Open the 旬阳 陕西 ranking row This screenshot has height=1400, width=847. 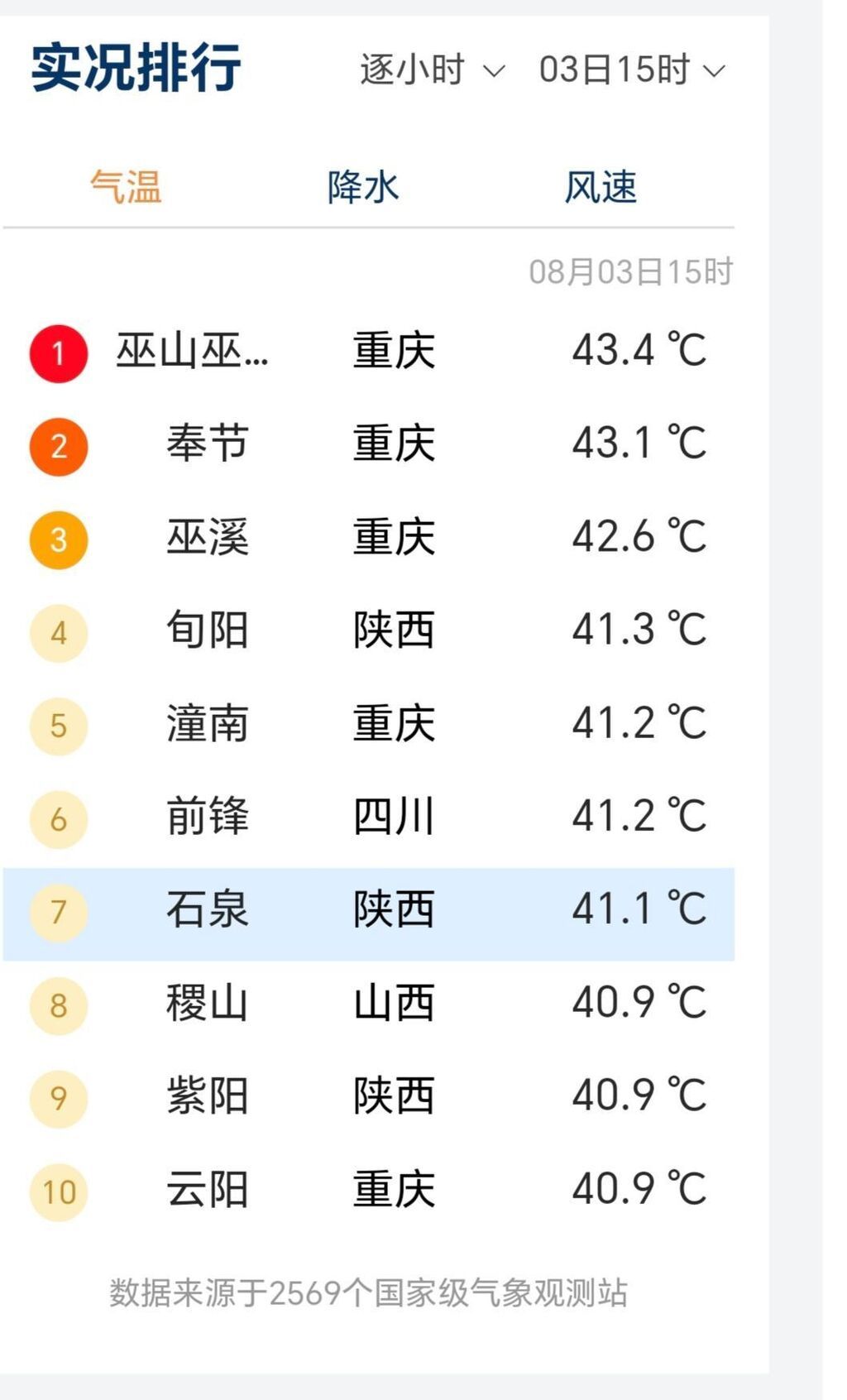(x=368, y=630)
